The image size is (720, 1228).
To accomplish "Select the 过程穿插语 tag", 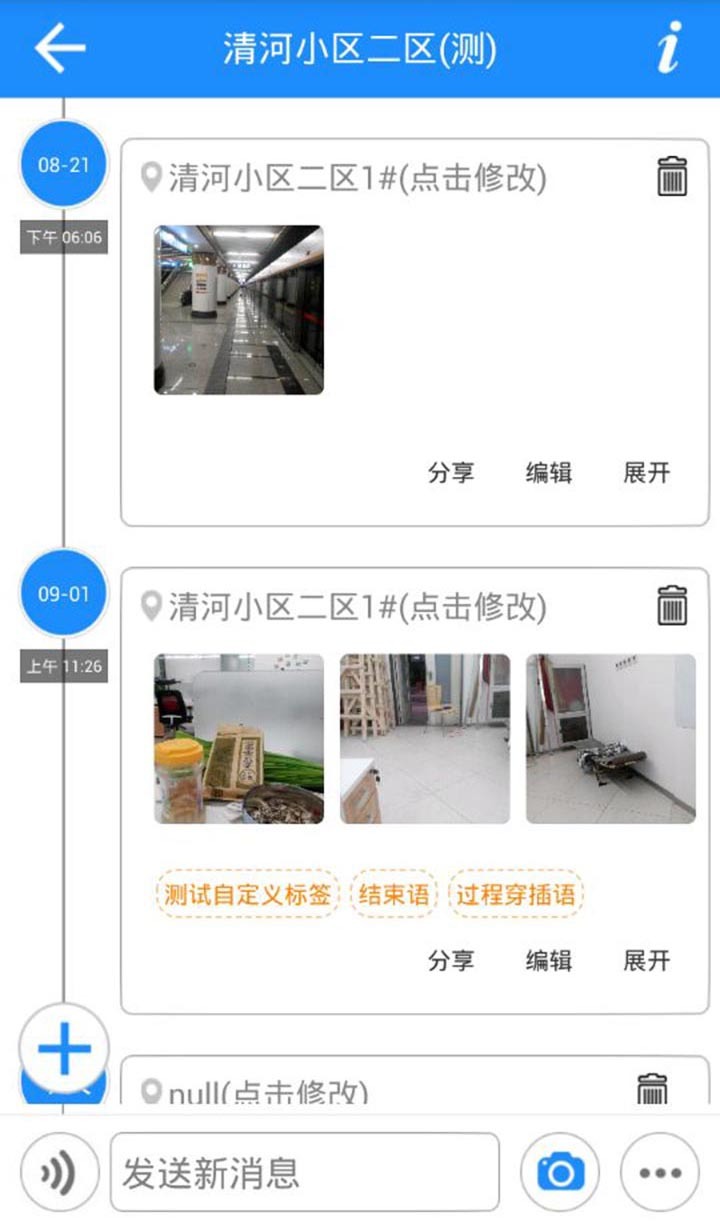I will 516,894.
